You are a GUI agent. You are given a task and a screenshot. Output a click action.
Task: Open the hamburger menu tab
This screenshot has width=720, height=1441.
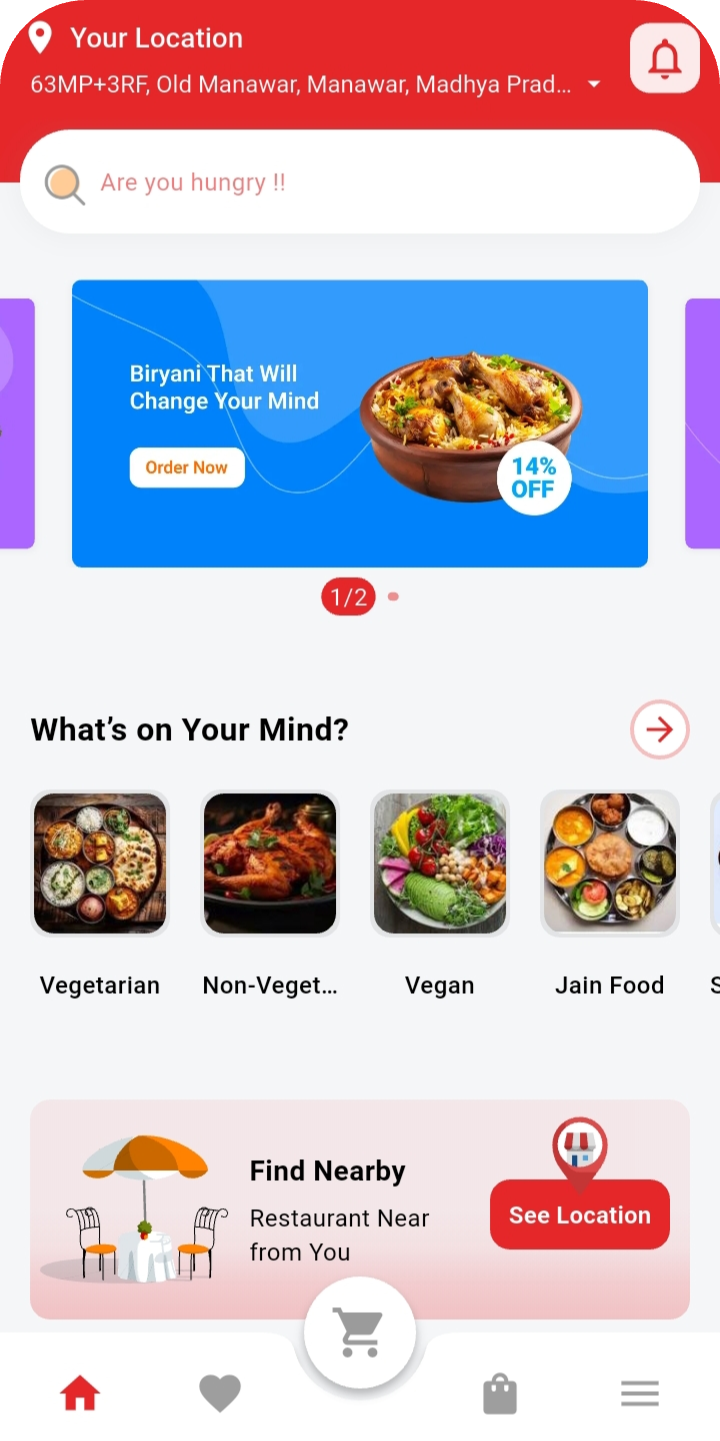click(640, 1393)
